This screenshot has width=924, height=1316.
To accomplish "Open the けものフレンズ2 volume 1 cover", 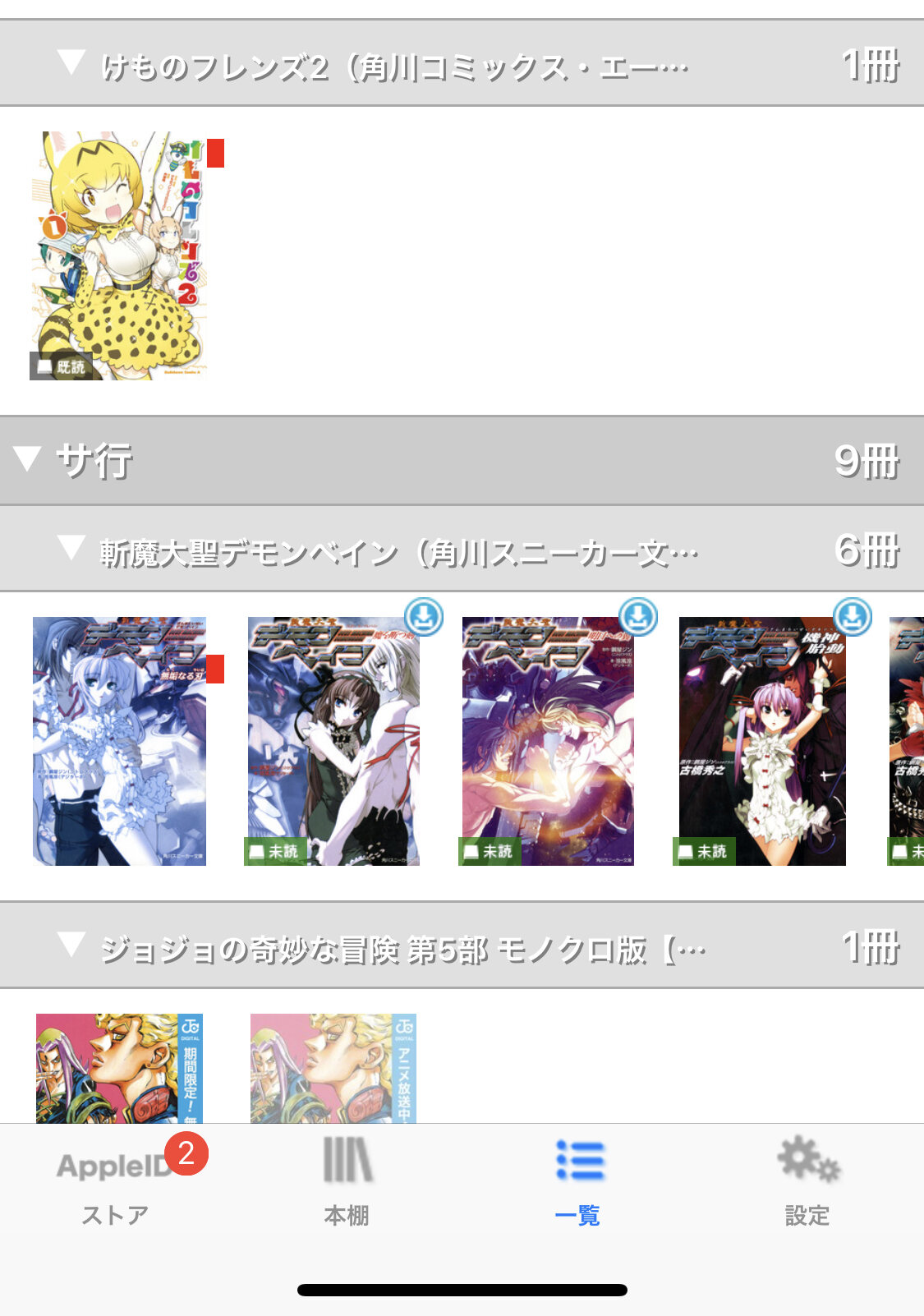I will [119, 255].
